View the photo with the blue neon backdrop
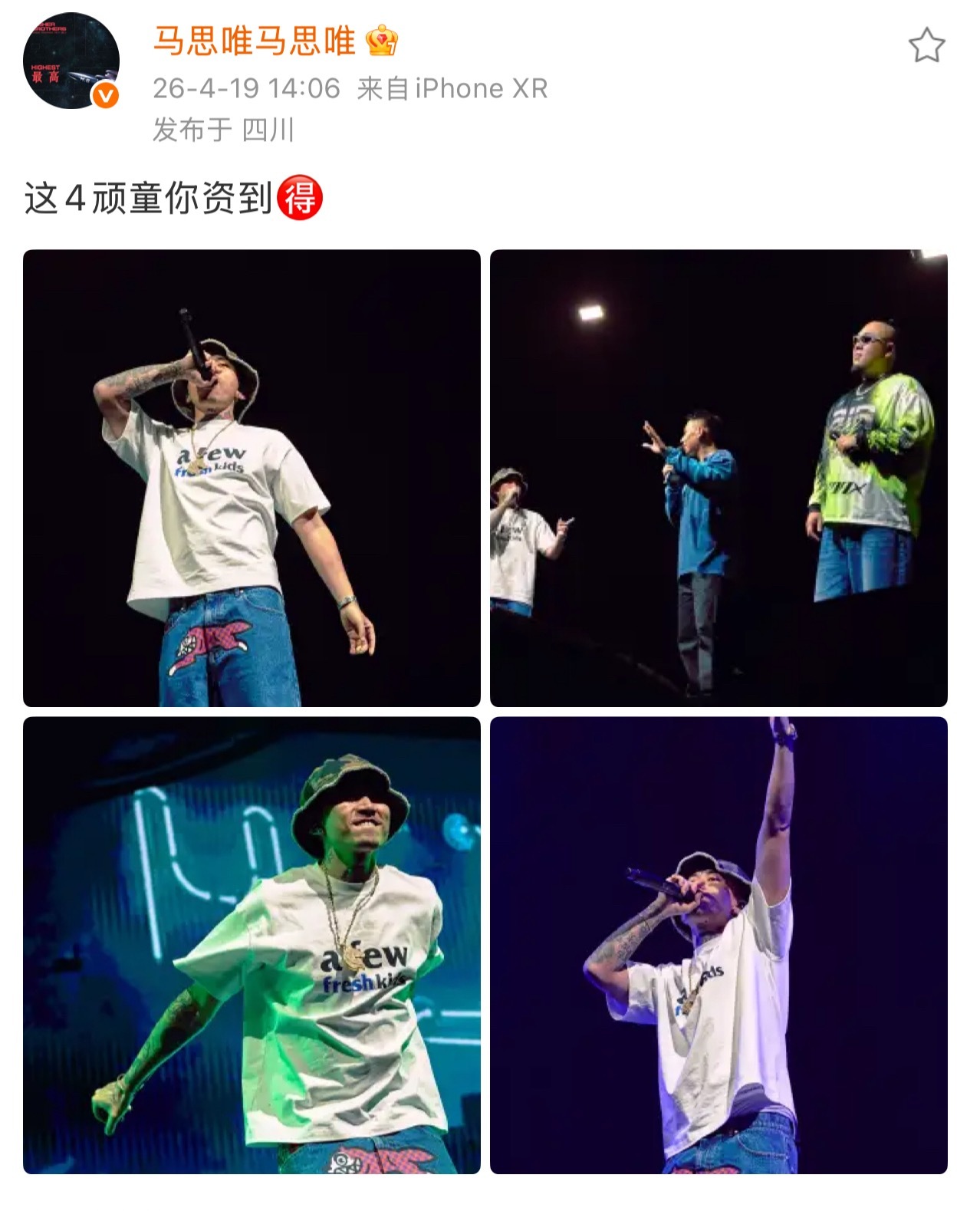The image size is (980, 1211). 252,945
